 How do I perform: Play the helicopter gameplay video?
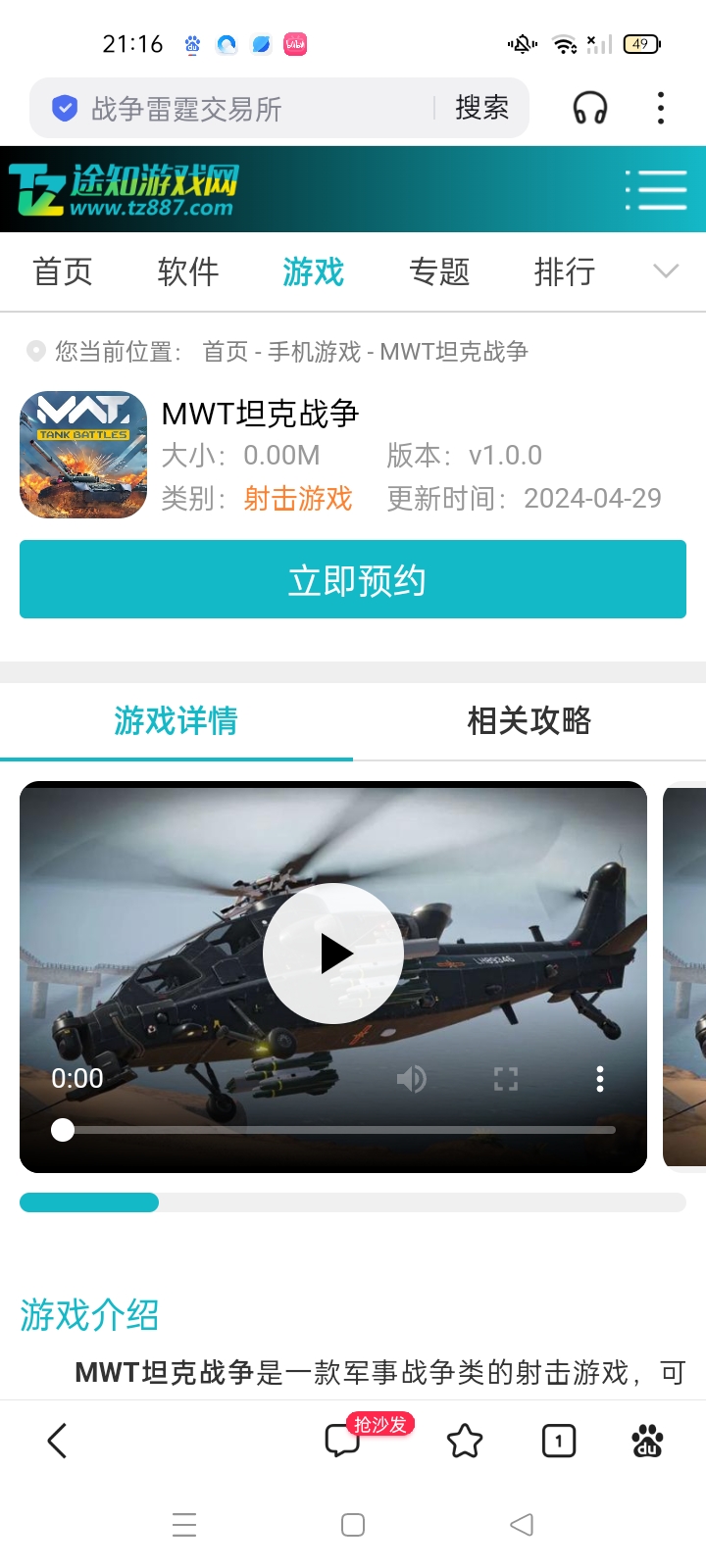click(333, 954)
